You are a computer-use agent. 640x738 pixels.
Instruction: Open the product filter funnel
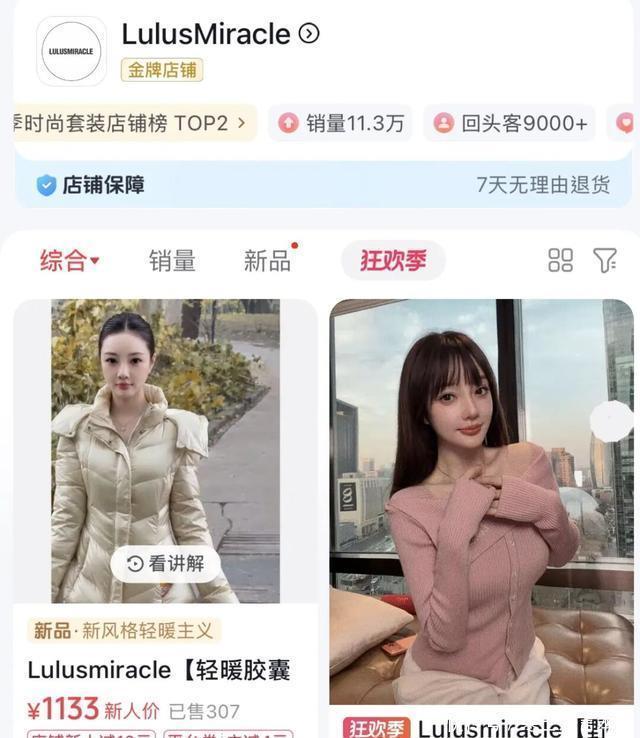(x=604, y=261)
